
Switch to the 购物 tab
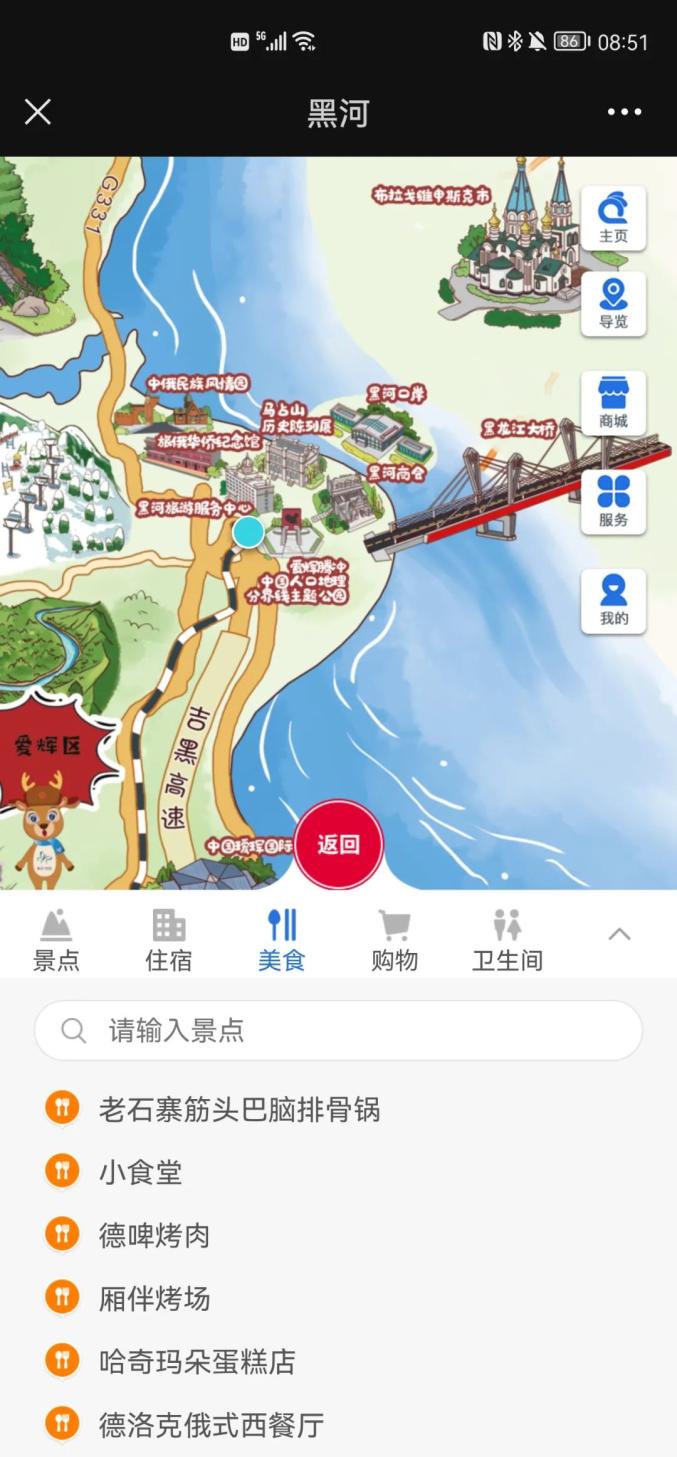[394, 940]
